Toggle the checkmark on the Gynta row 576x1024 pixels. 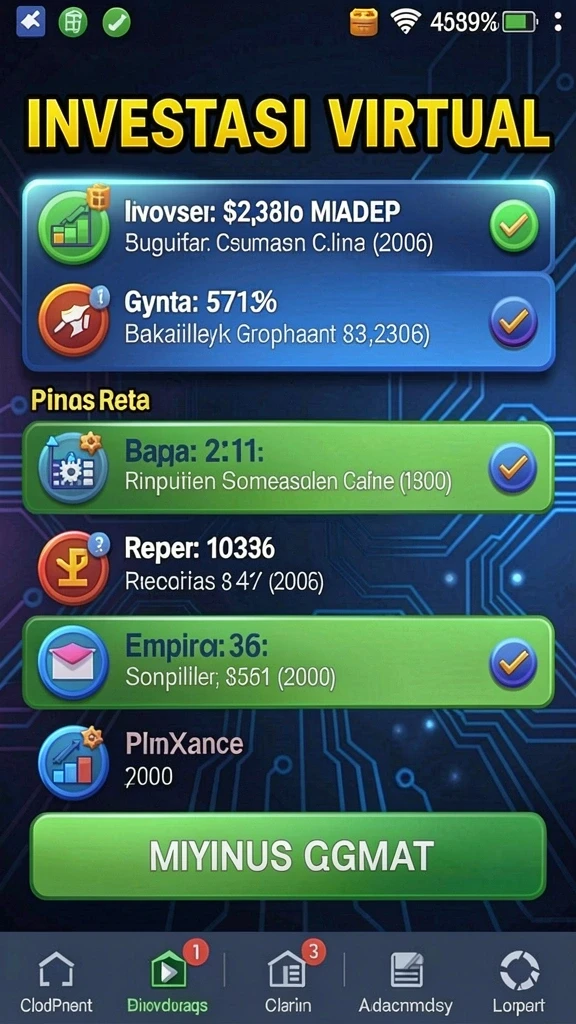(x=514, y=321)
